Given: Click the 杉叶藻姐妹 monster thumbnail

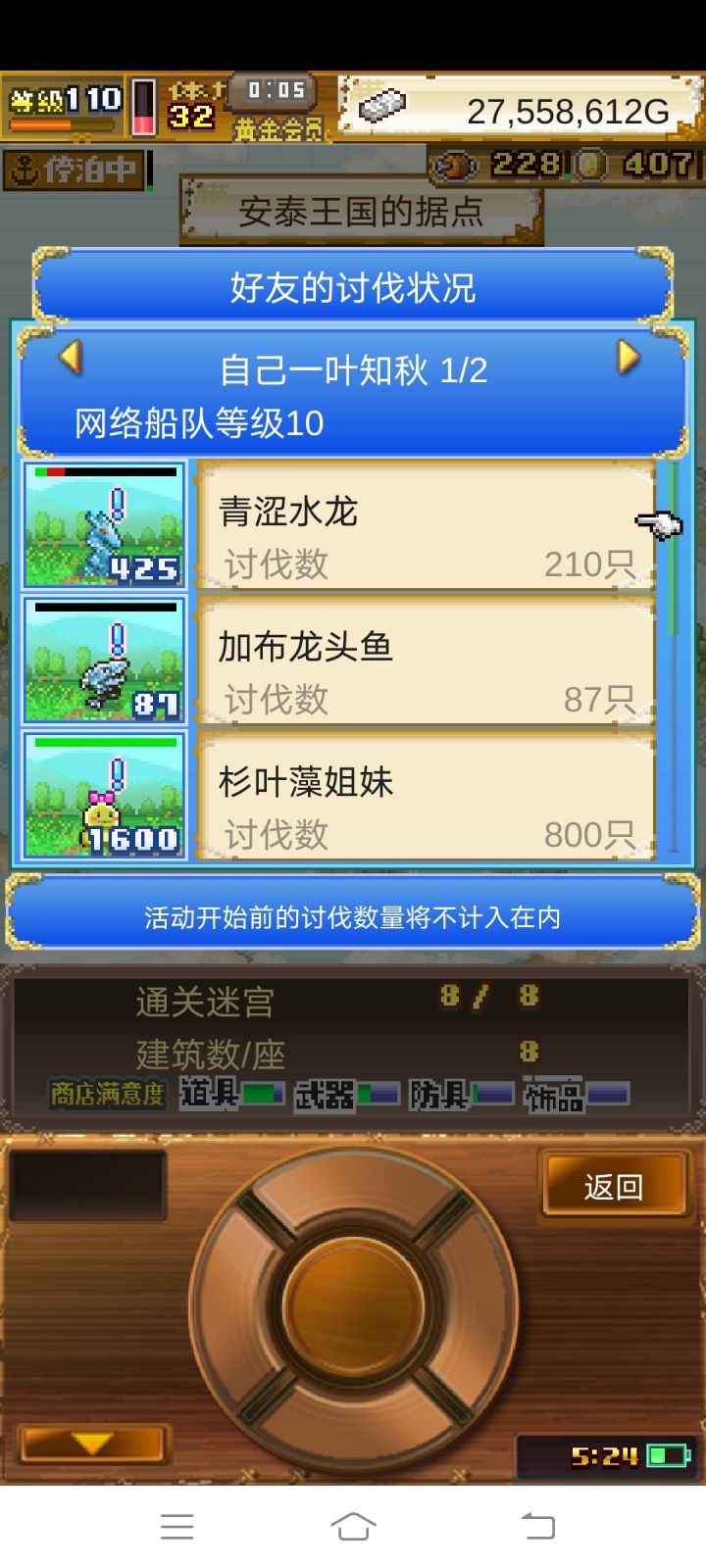Looking at the screenshot, I should (103, 796).
